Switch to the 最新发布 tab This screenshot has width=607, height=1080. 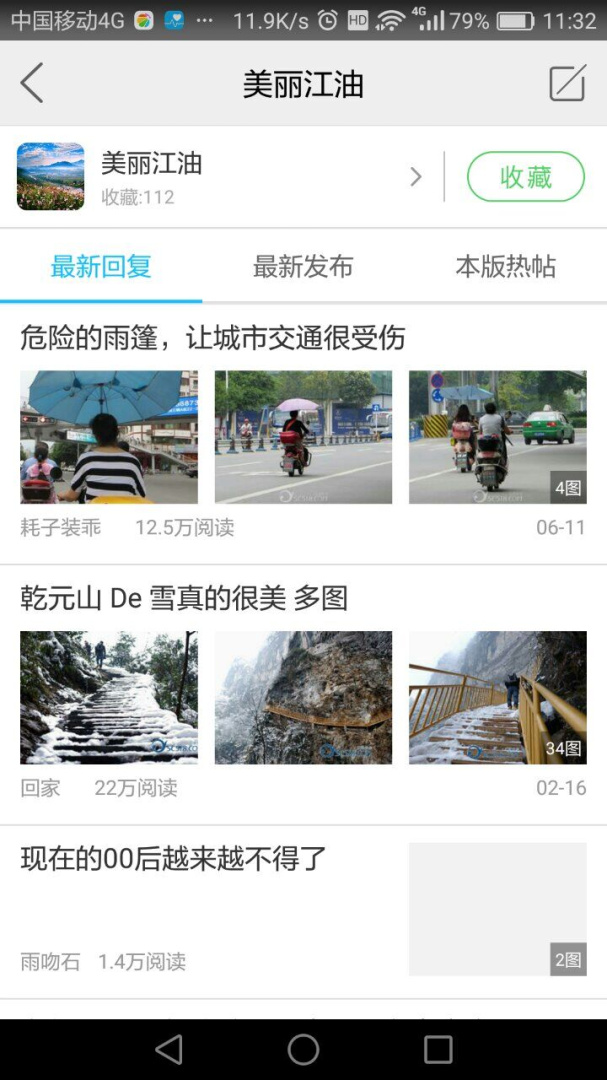[303, 267]
